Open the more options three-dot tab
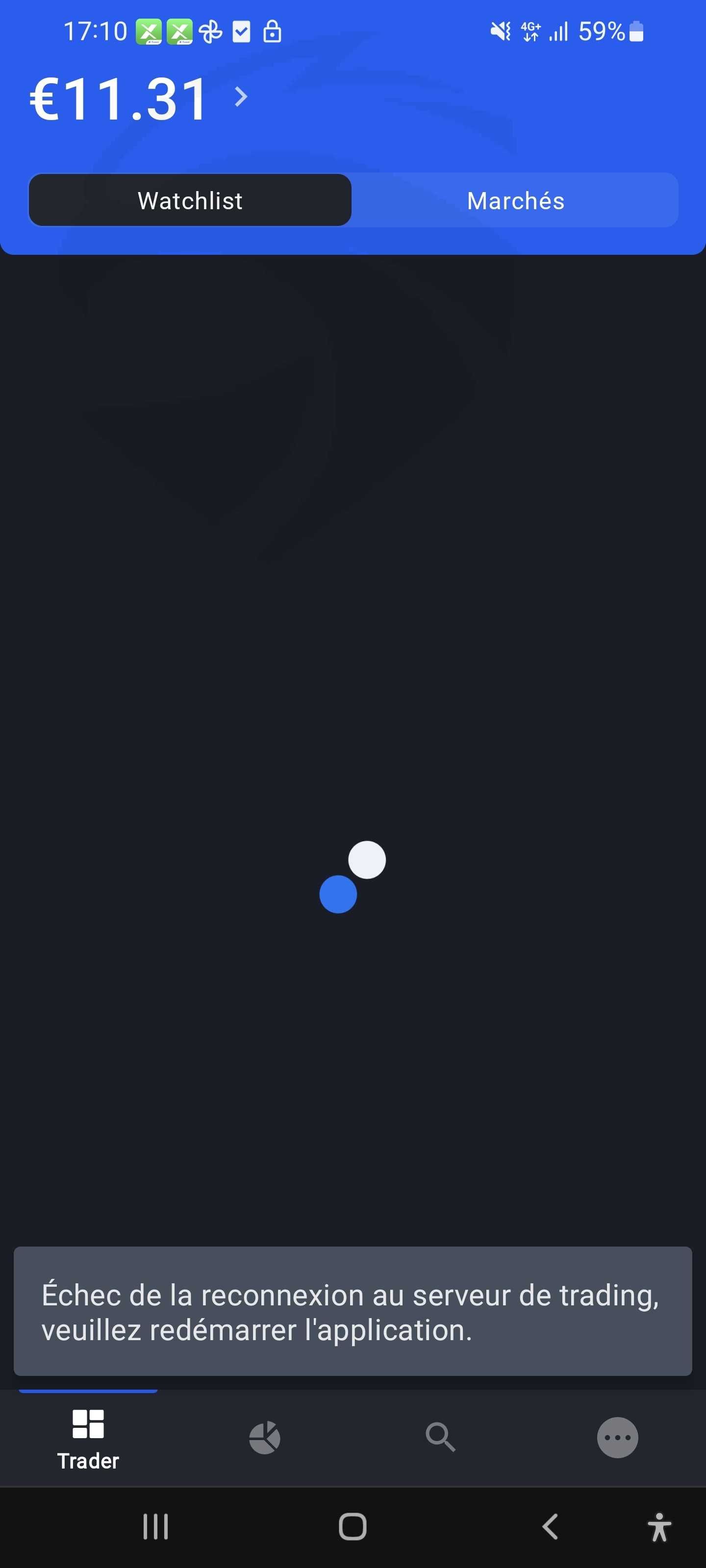Screen dimensions: 706x1568 tap(617, 1438)
